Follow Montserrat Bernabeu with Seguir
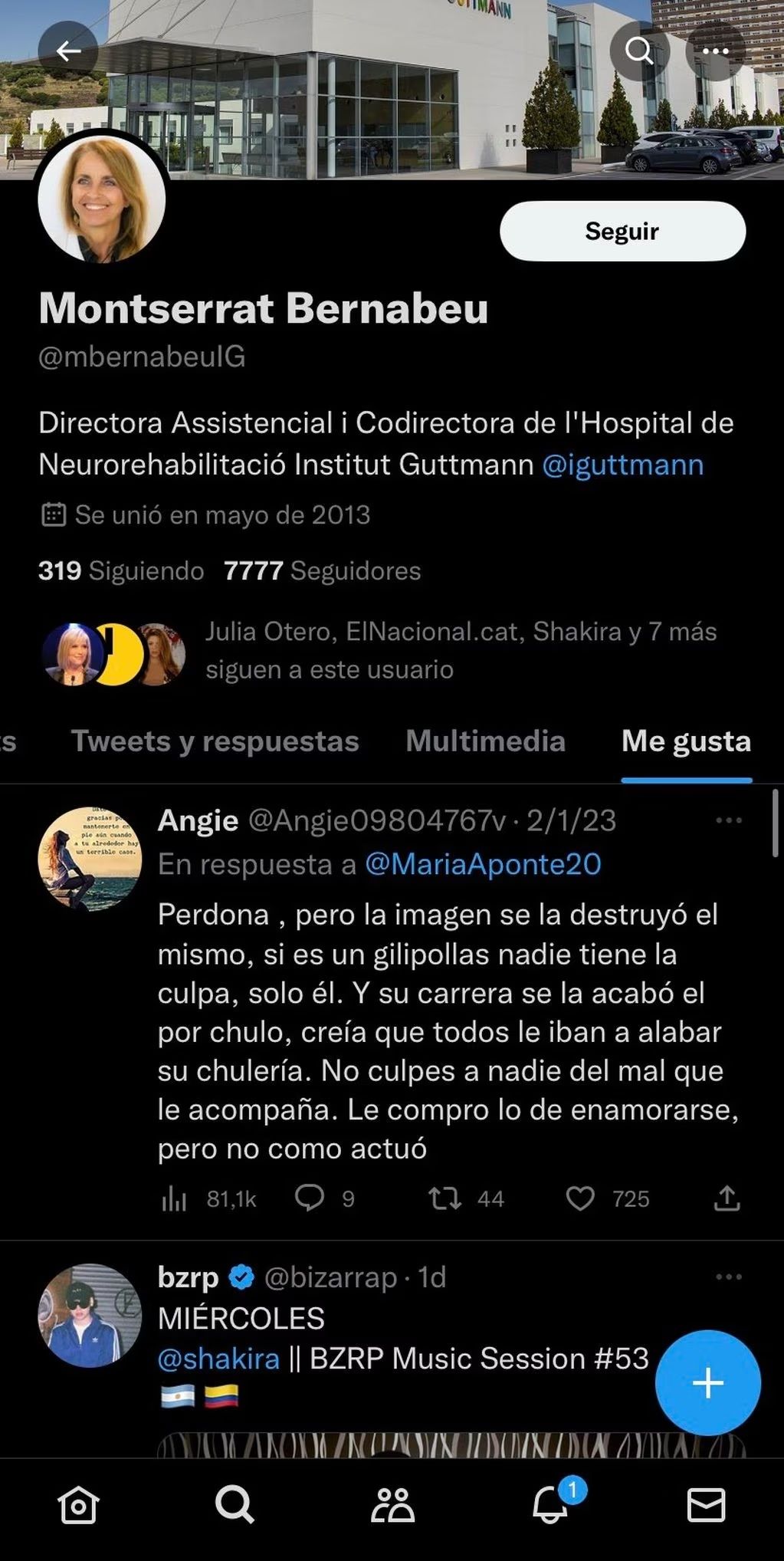Image resolution: width=784 pixels, height=1561 pixels. [x=622, y=231]
